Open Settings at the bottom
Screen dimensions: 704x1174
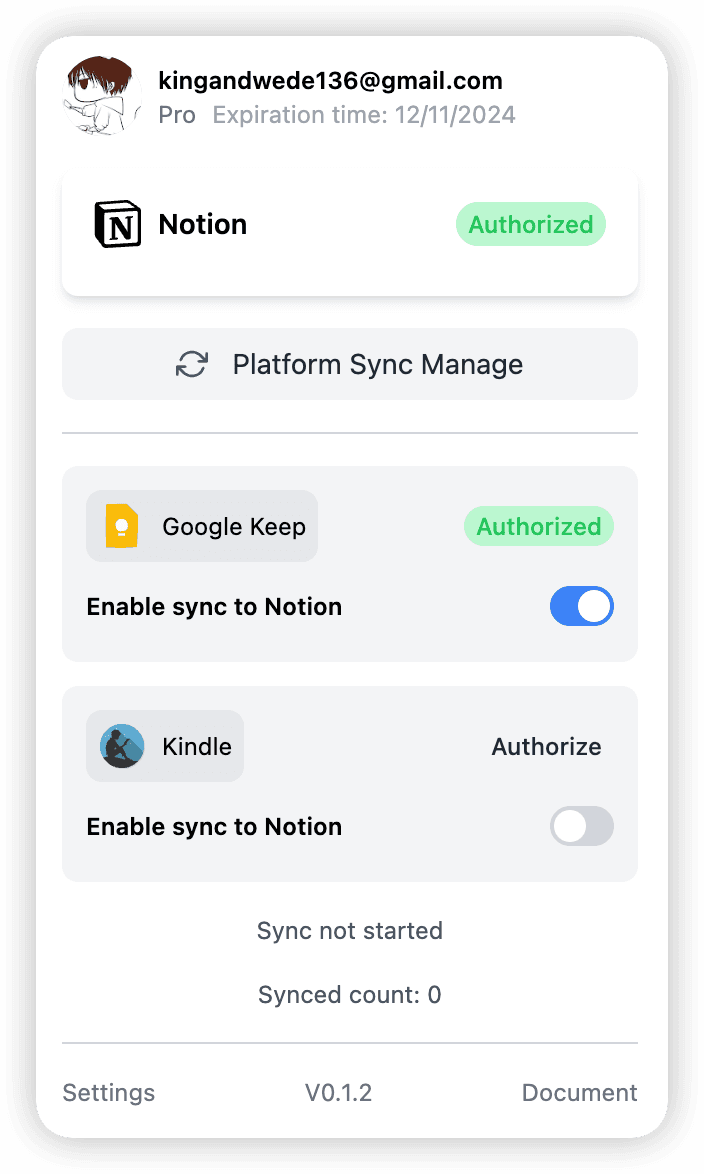(x=108, y=1093)
